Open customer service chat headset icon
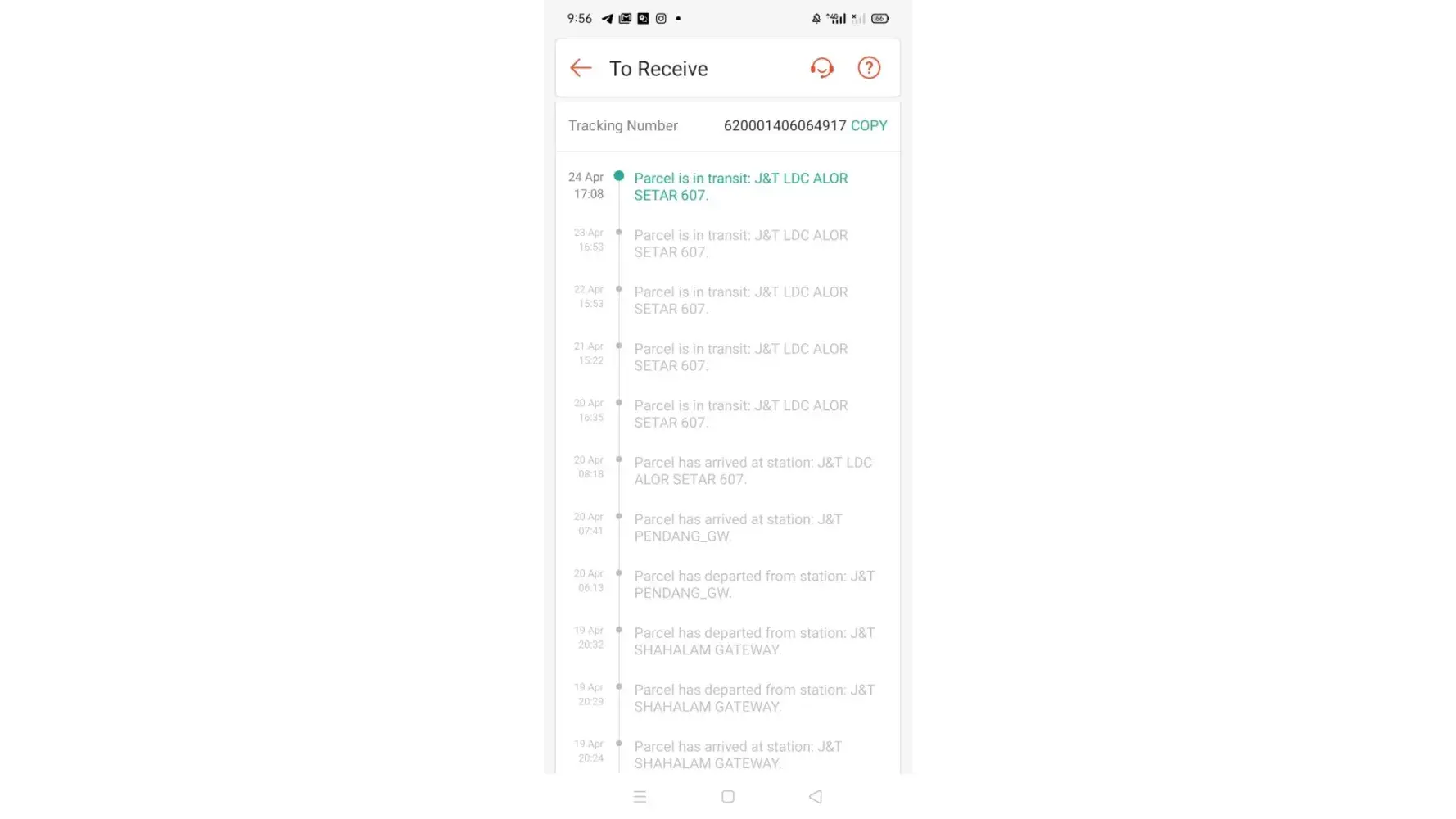 click(x=821, y=68)
